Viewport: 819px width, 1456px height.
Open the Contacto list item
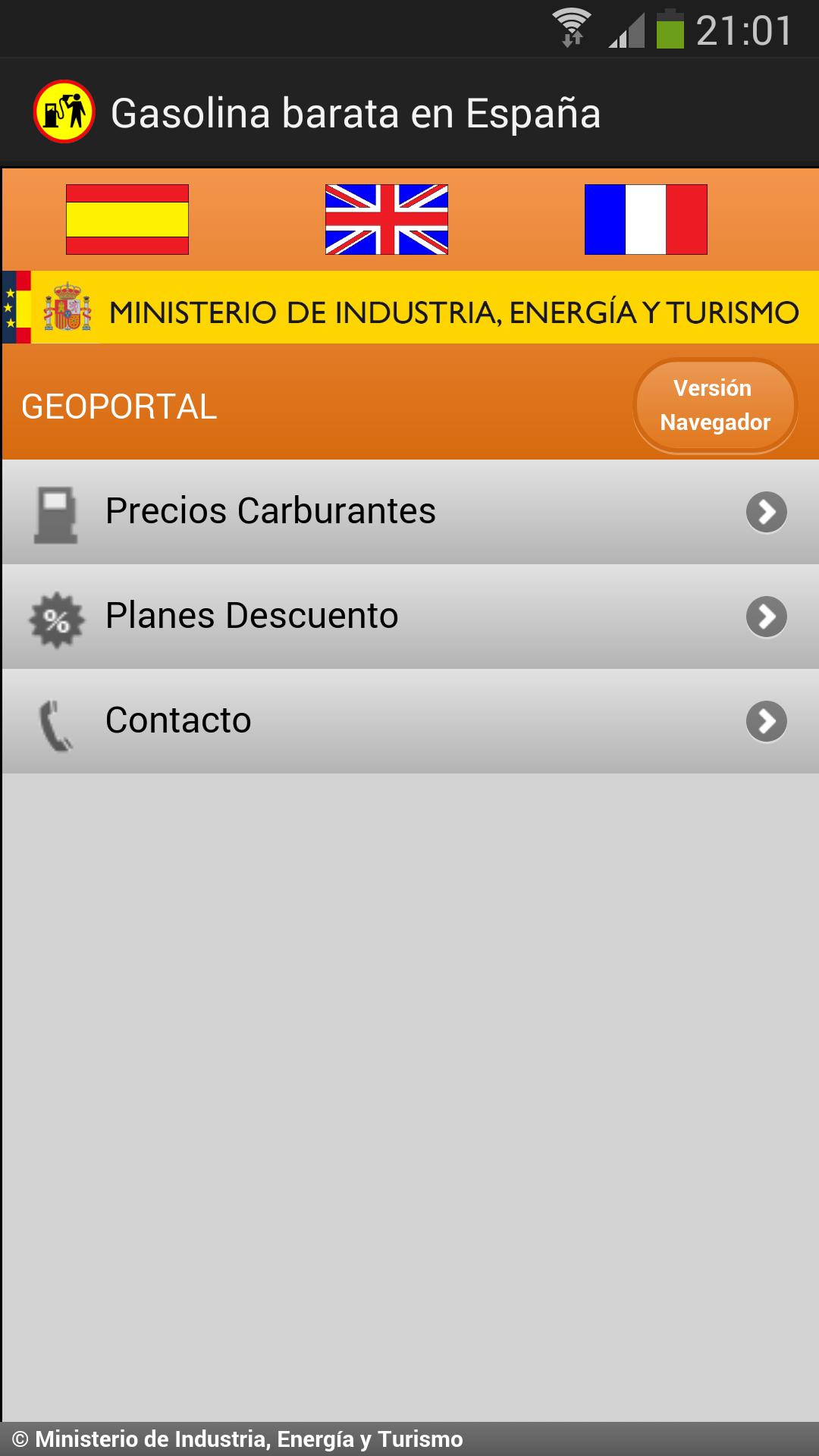pos(177,721)
